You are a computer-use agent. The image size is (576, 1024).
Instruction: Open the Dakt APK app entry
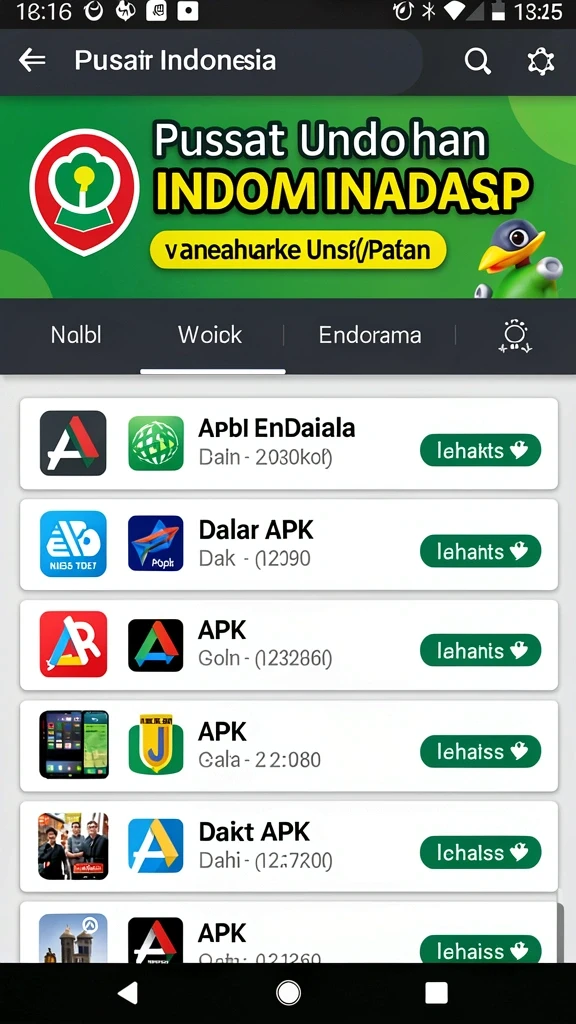(289, 846)
